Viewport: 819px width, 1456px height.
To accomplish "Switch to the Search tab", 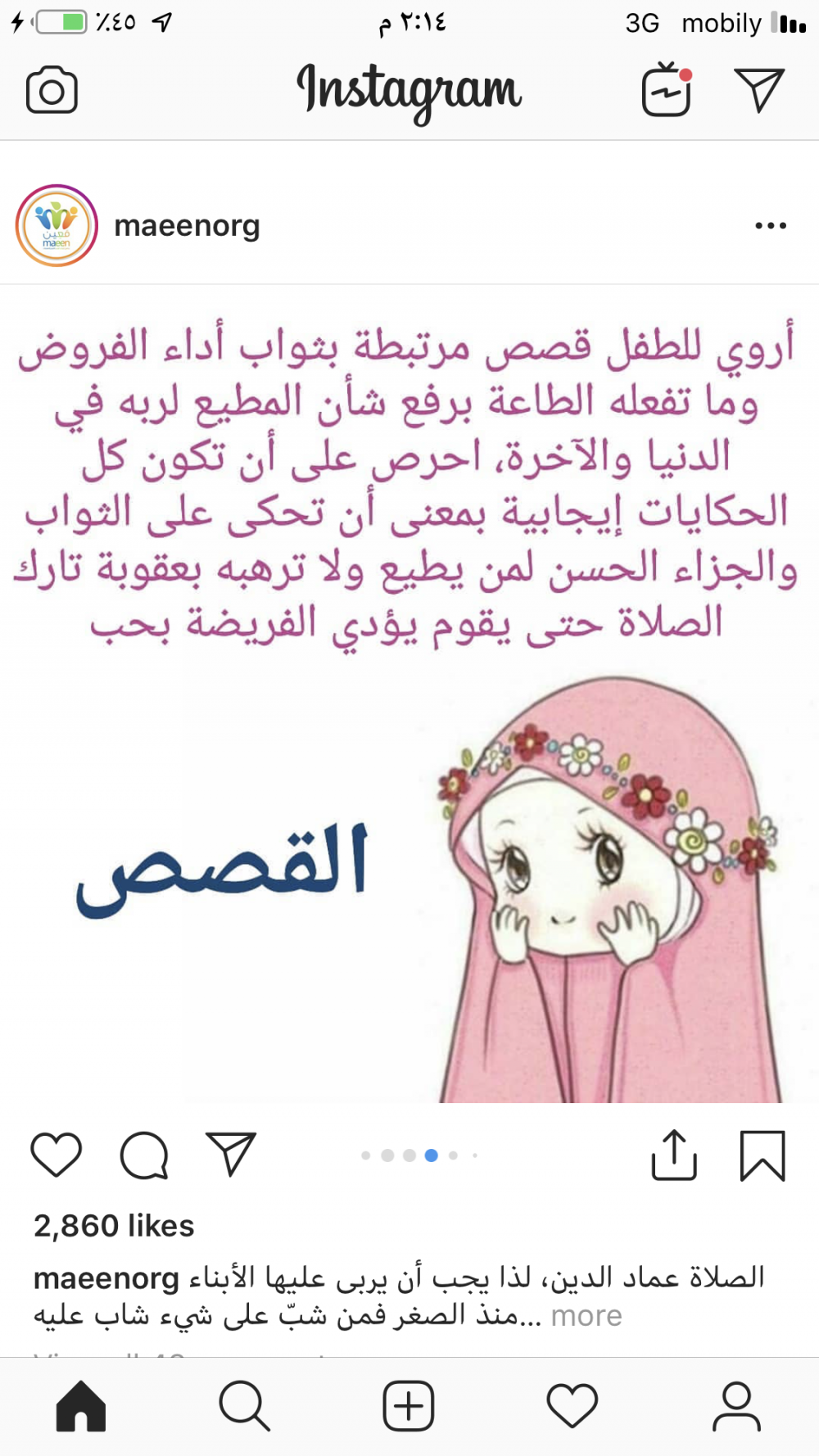I will pyautogui.click(x=244, y=1406).
